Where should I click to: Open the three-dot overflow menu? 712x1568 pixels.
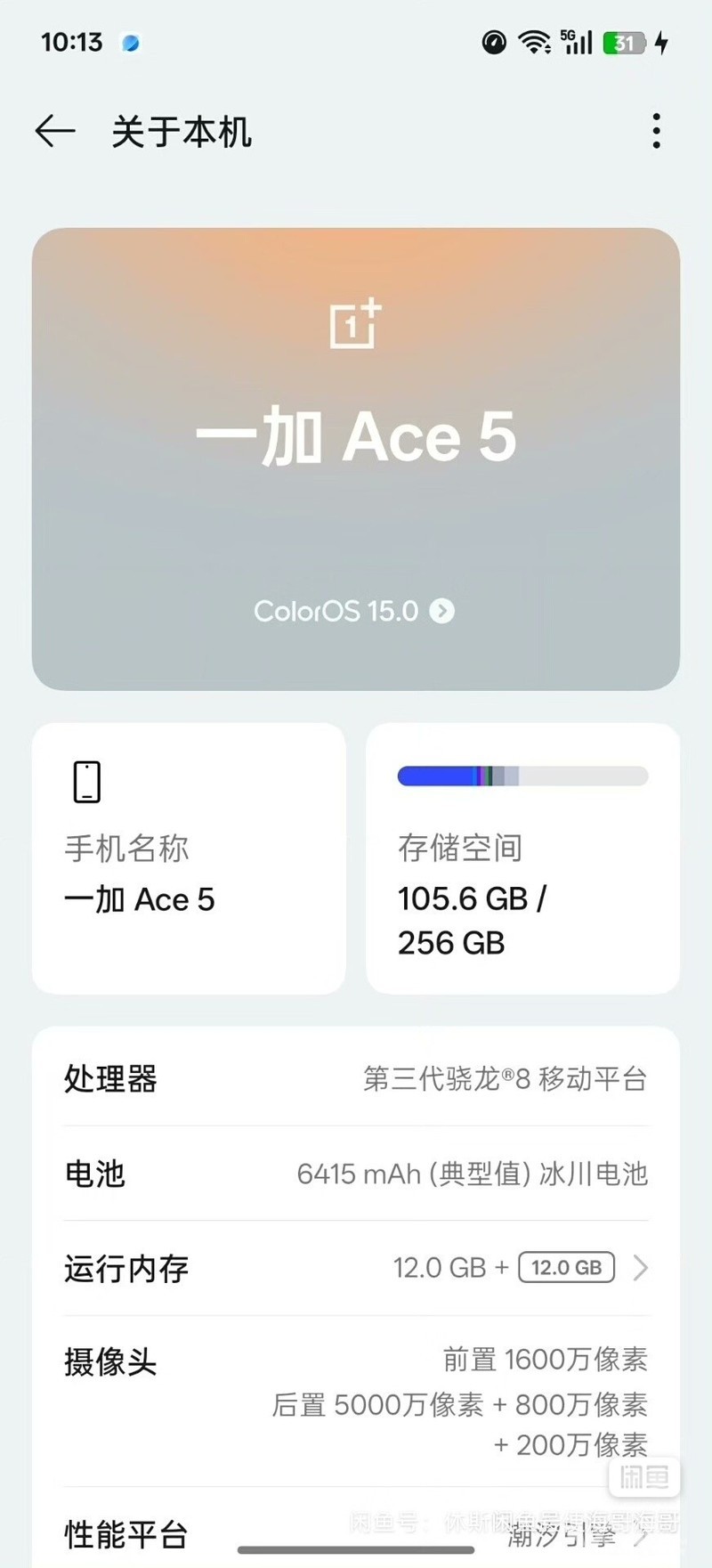click(x=656, y=132)
